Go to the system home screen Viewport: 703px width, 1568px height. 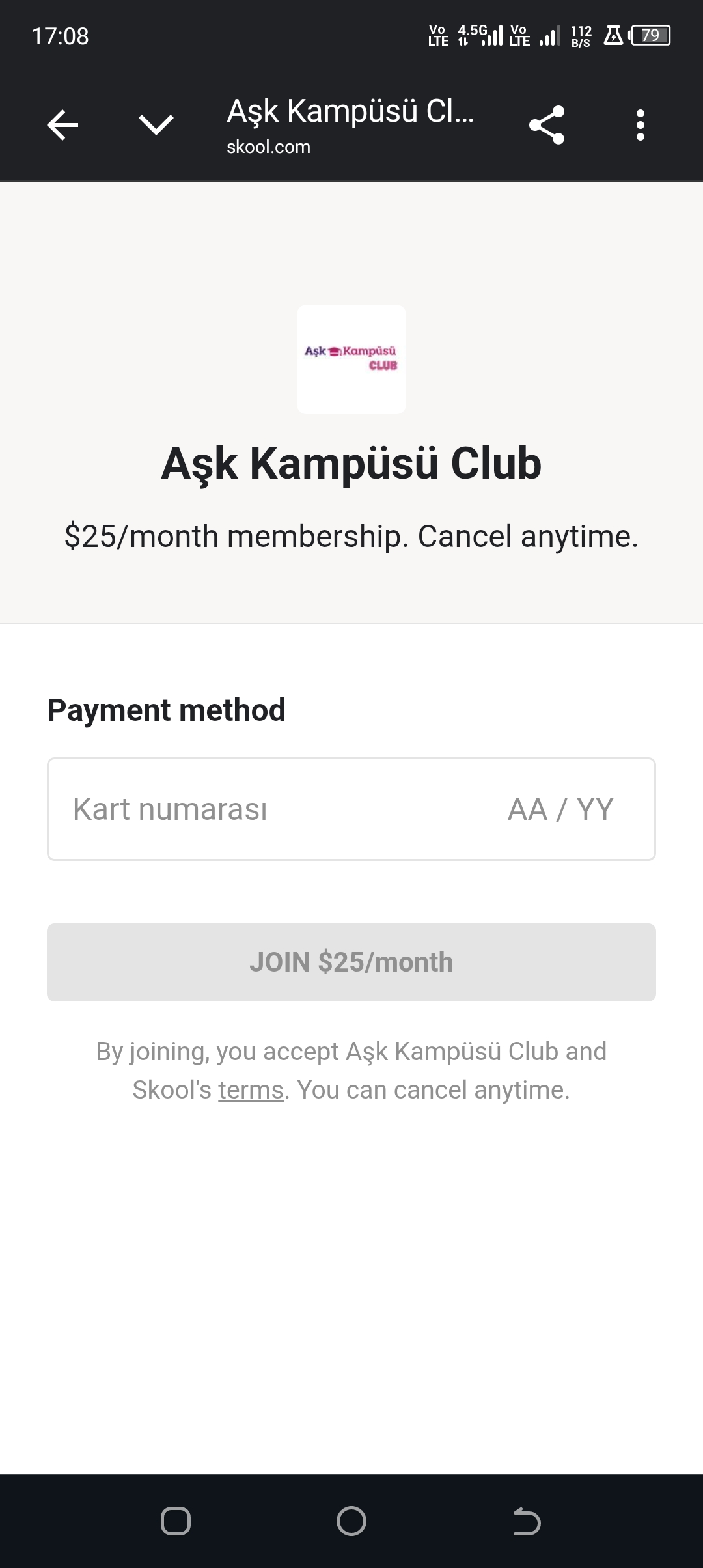click(351, 1521)
